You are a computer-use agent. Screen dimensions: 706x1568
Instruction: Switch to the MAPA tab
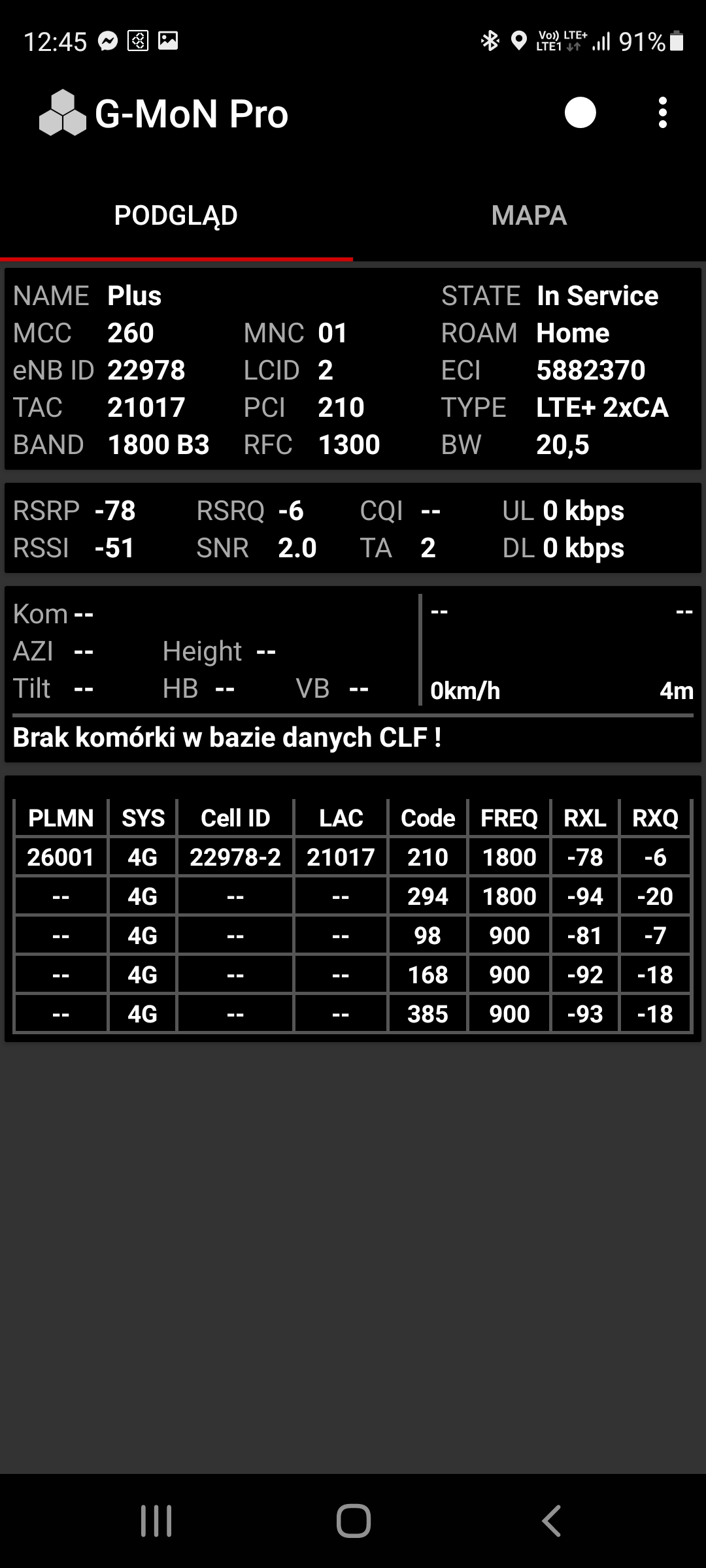[529, 216]
